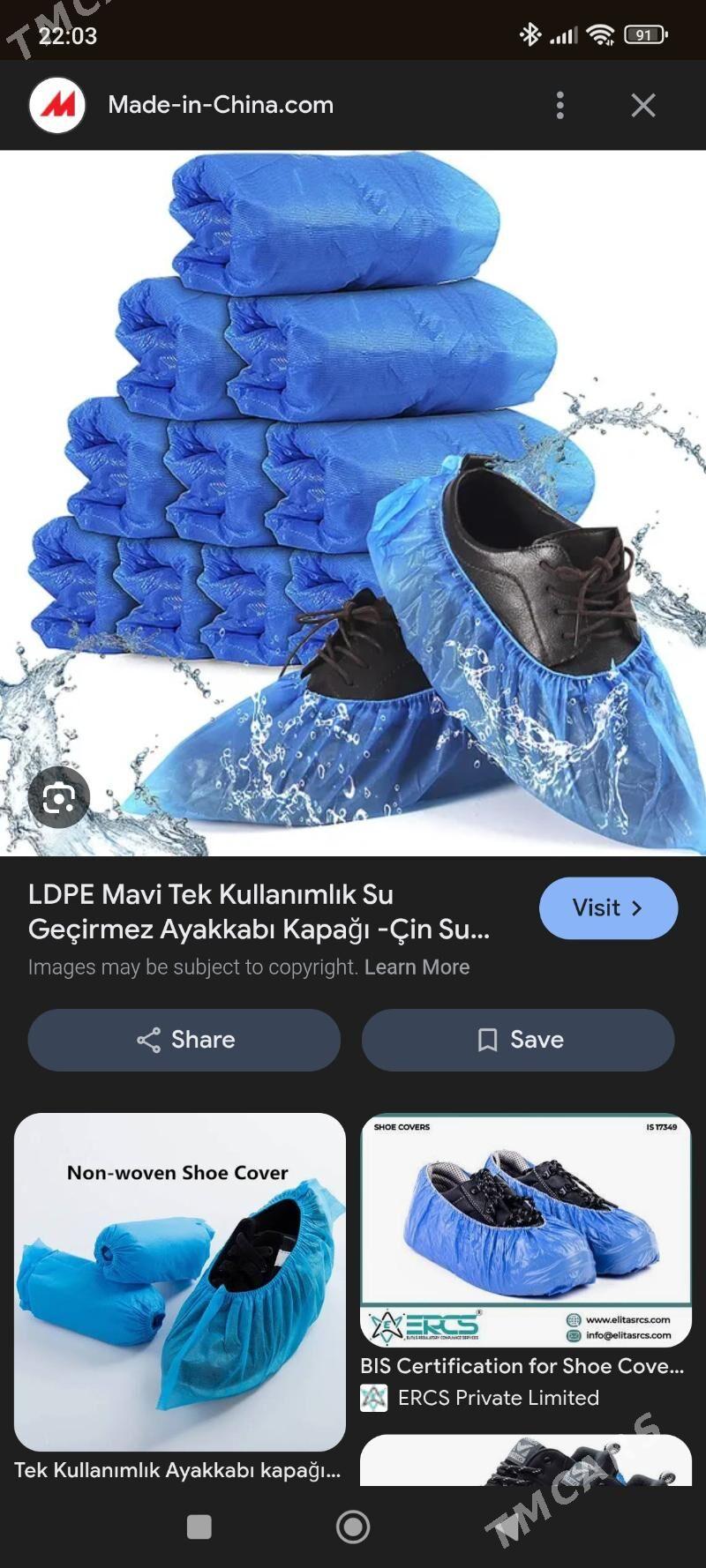The width and height of the screenshot is (706, 1568).
Task: Open the Non-woven Shoe Cover result
Action: pos(180,1282)
